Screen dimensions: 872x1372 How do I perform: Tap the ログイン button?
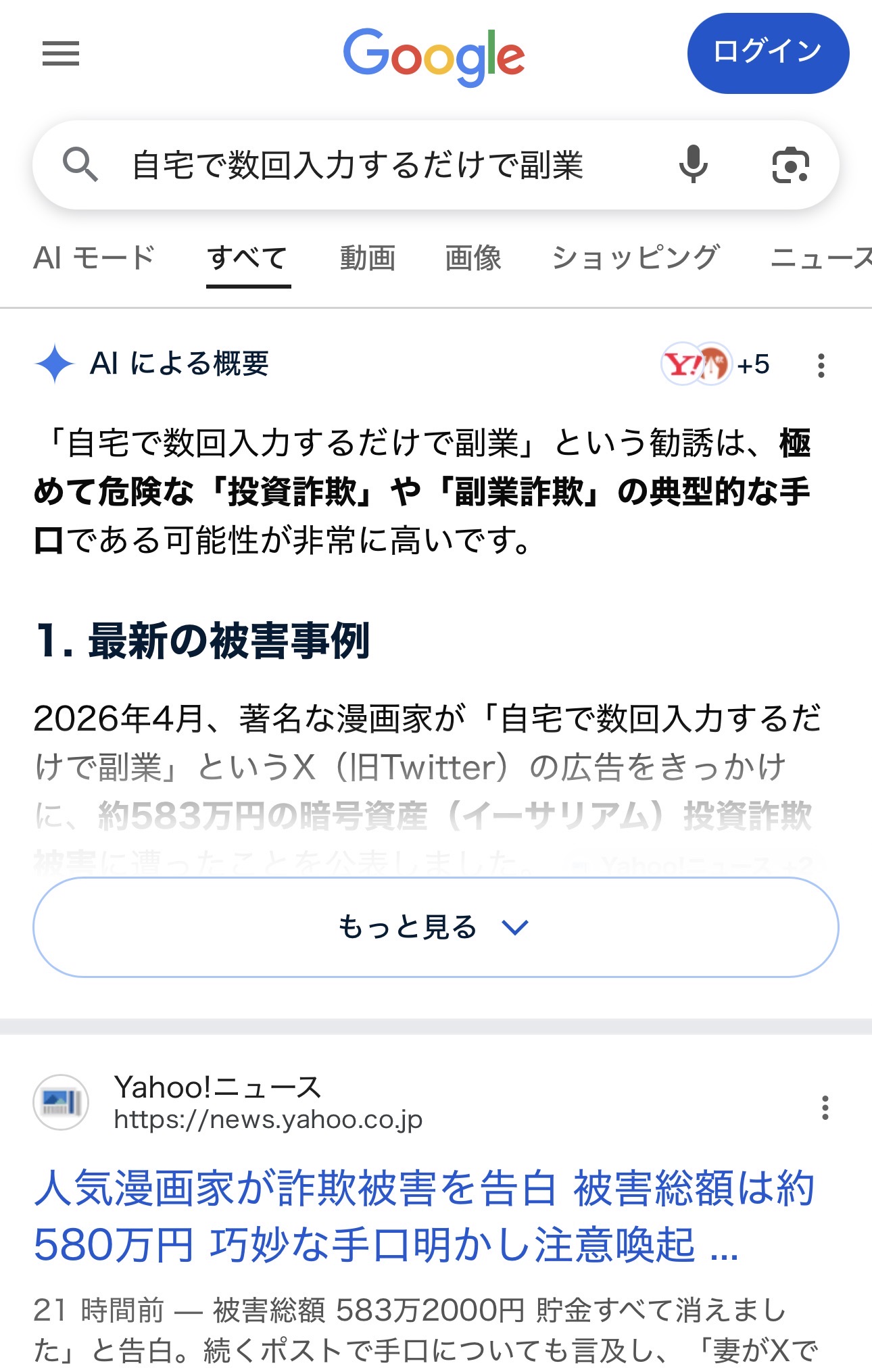767,53
